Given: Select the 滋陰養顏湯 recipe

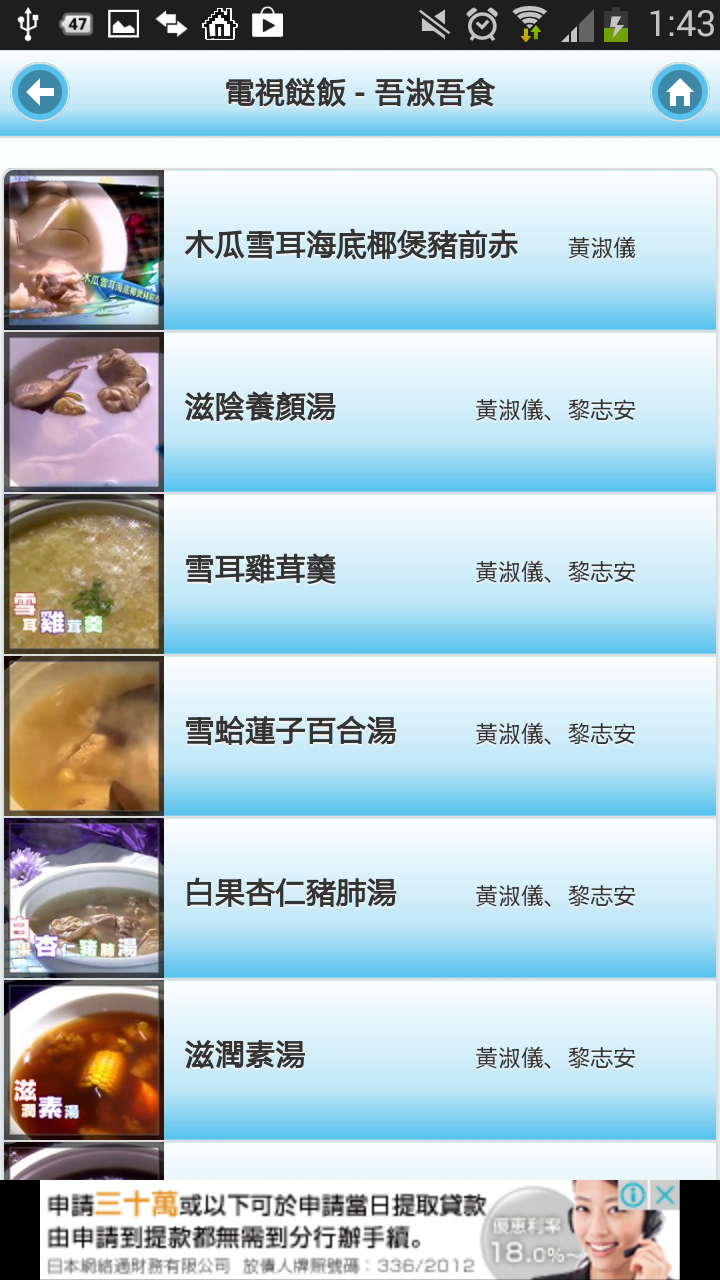Looking at the screenshot, I should [x=360, y=411].
